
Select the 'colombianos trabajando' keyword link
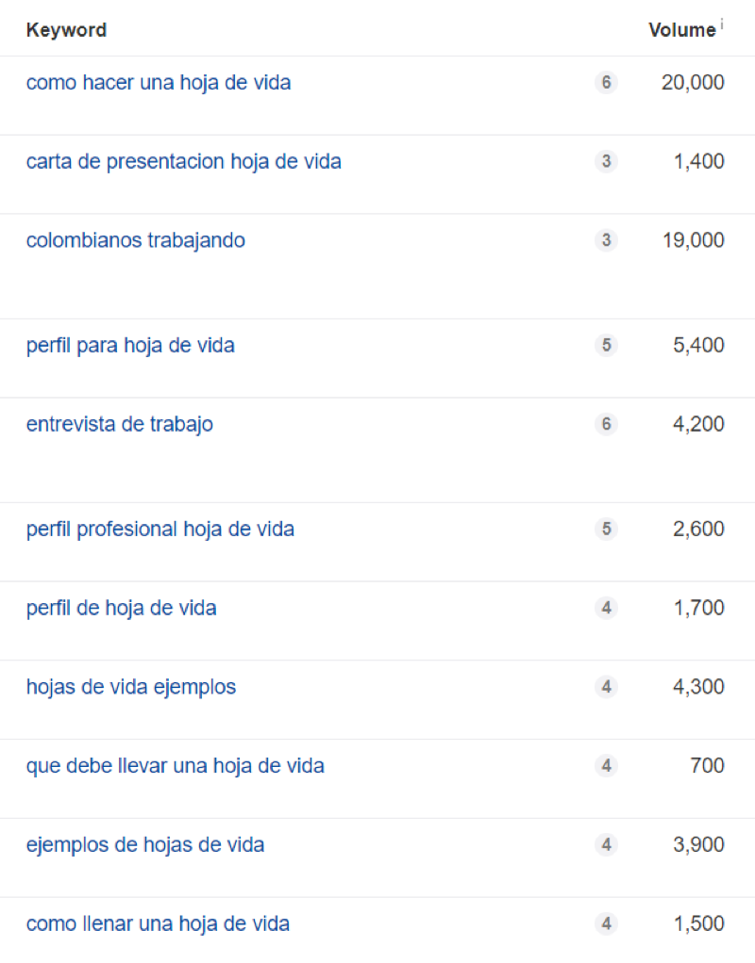click(x=135, y=241)
